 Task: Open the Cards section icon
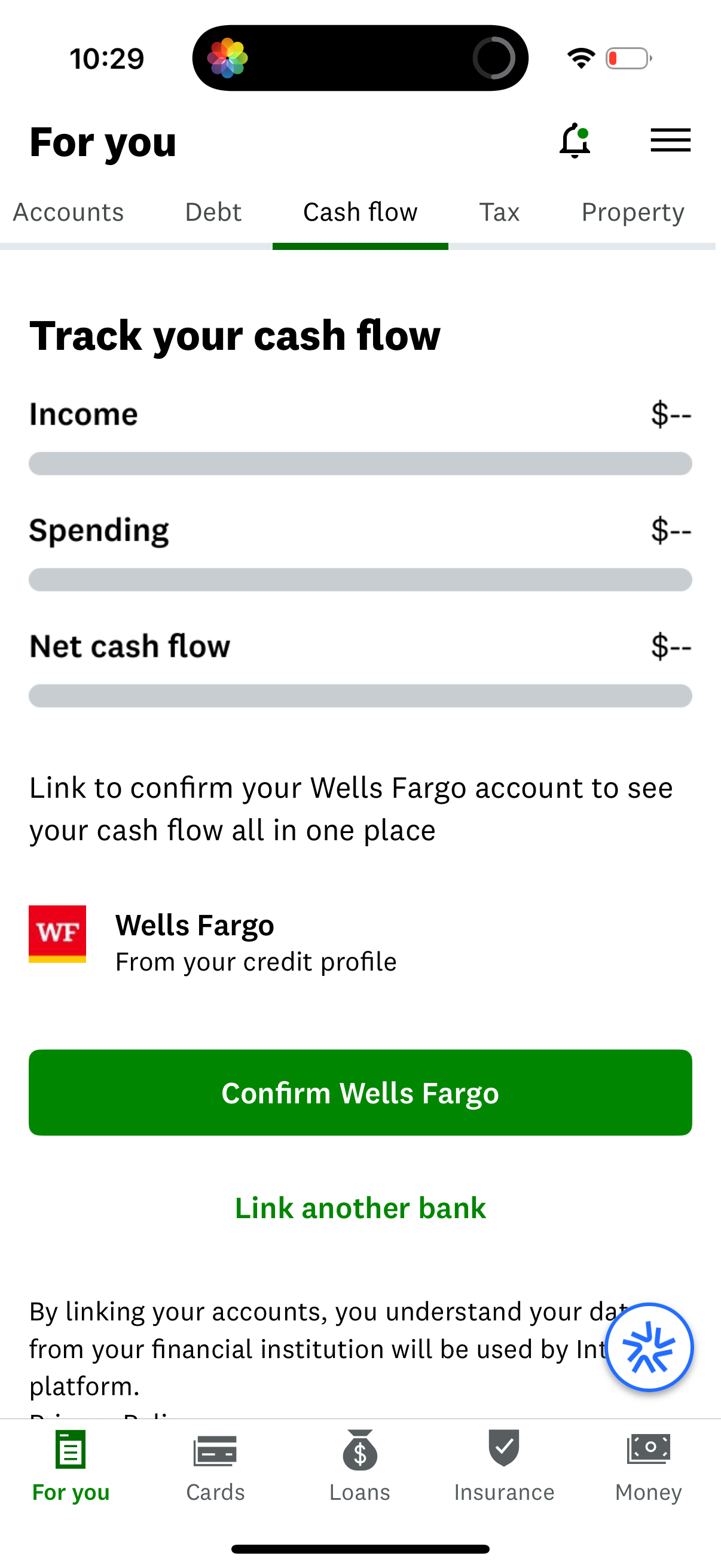click(215, 1451)
